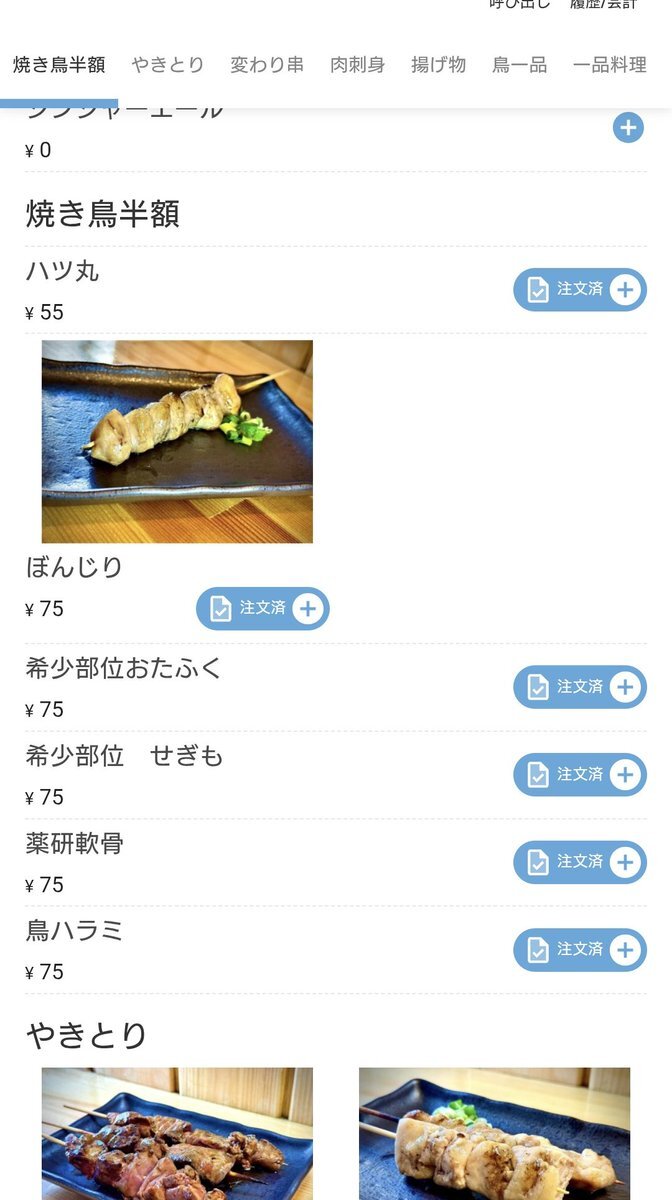Open the 肉刺身 category tab
The image size is (672, 1200).
click(x=357, y=65)
